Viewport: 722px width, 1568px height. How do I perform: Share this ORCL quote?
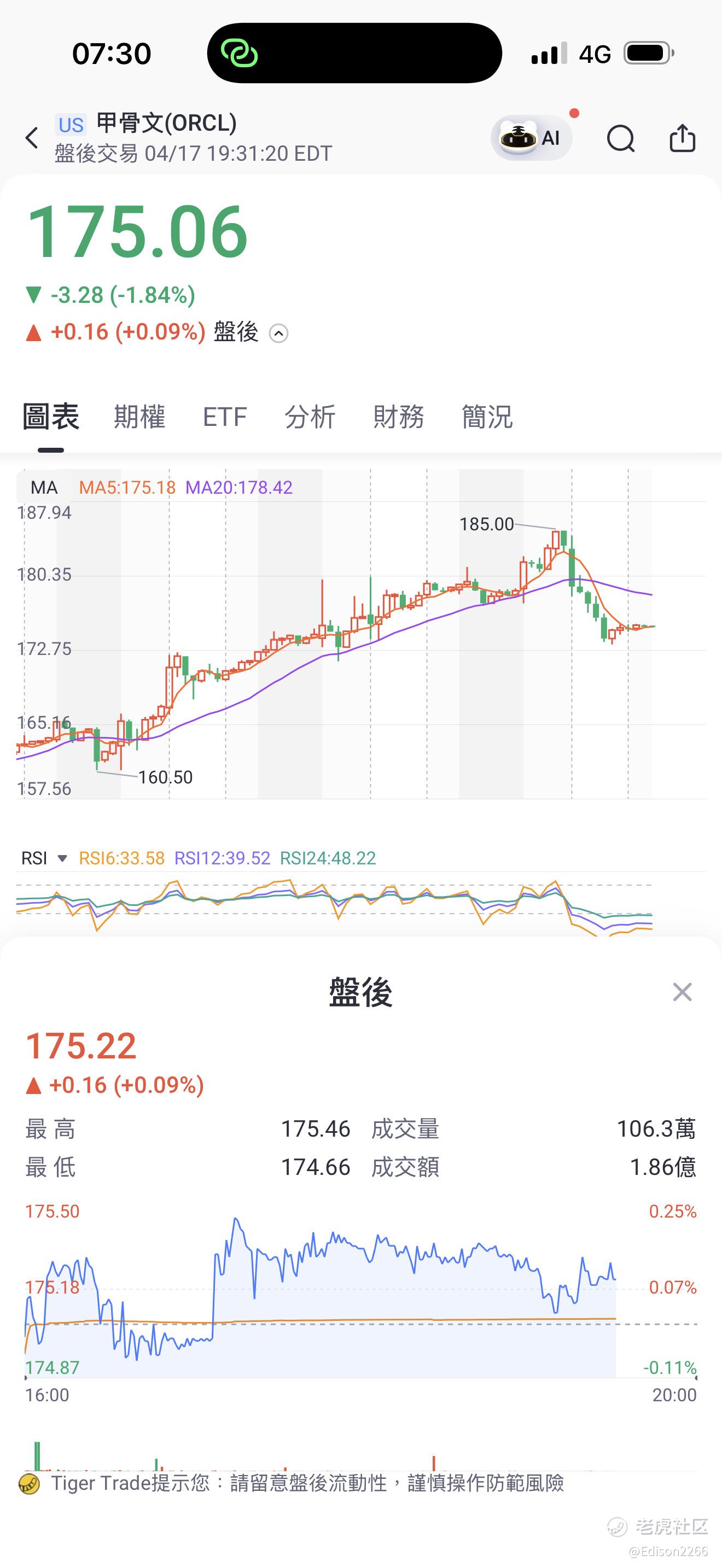tap(682, 138)
